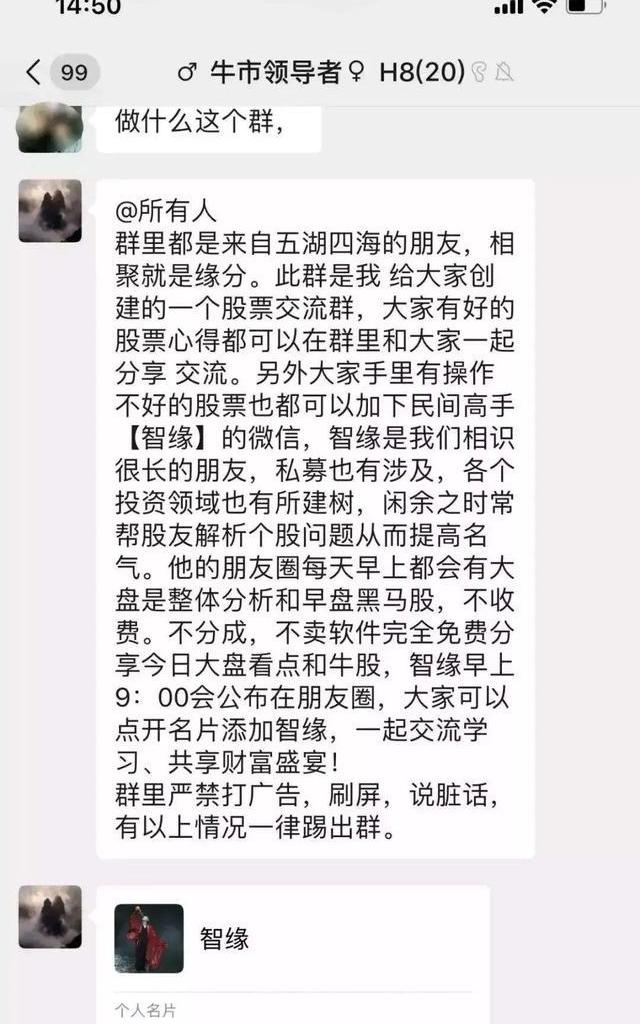
Task: Open the 智缘 contact card
Action: click(292, 939)
